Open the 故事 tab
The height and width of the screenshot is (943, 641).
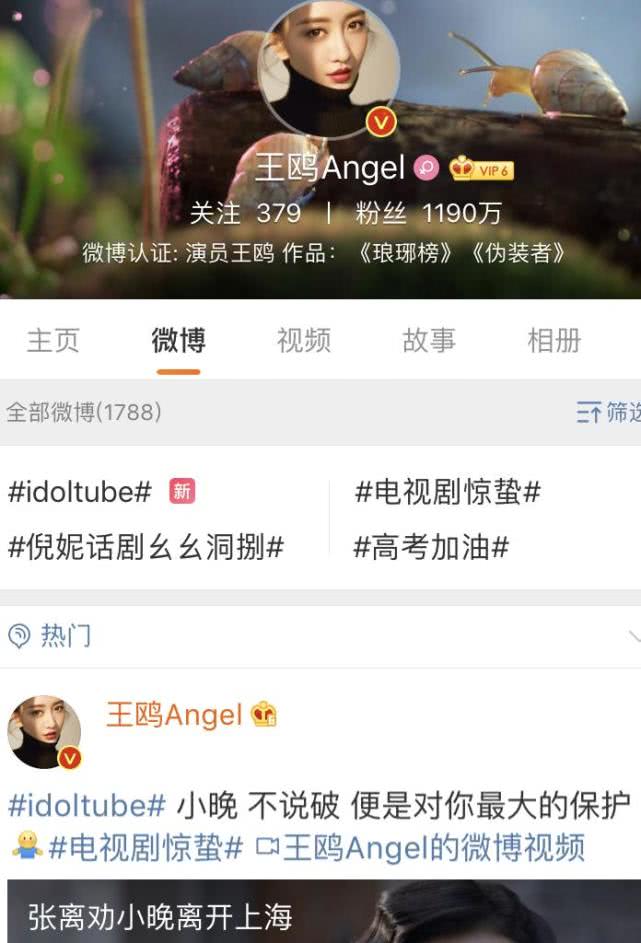(429, 341)
